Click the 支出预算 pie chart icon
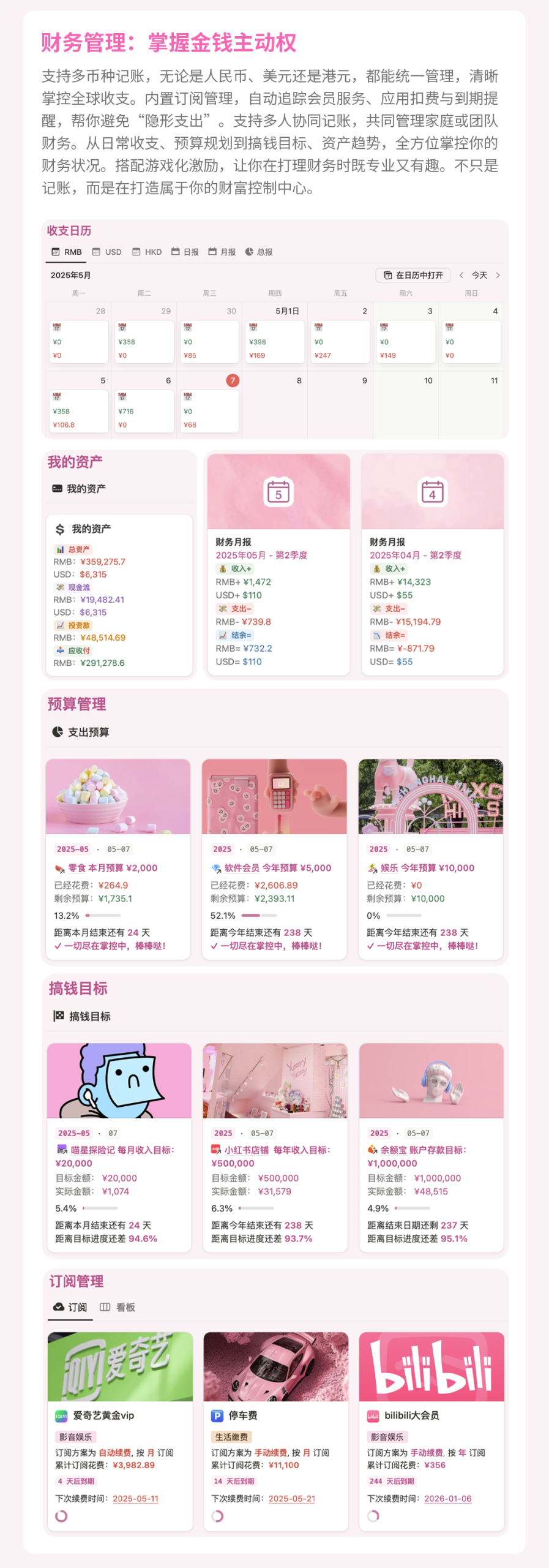Screen dimensions: 549x1568 coord(56,731)
